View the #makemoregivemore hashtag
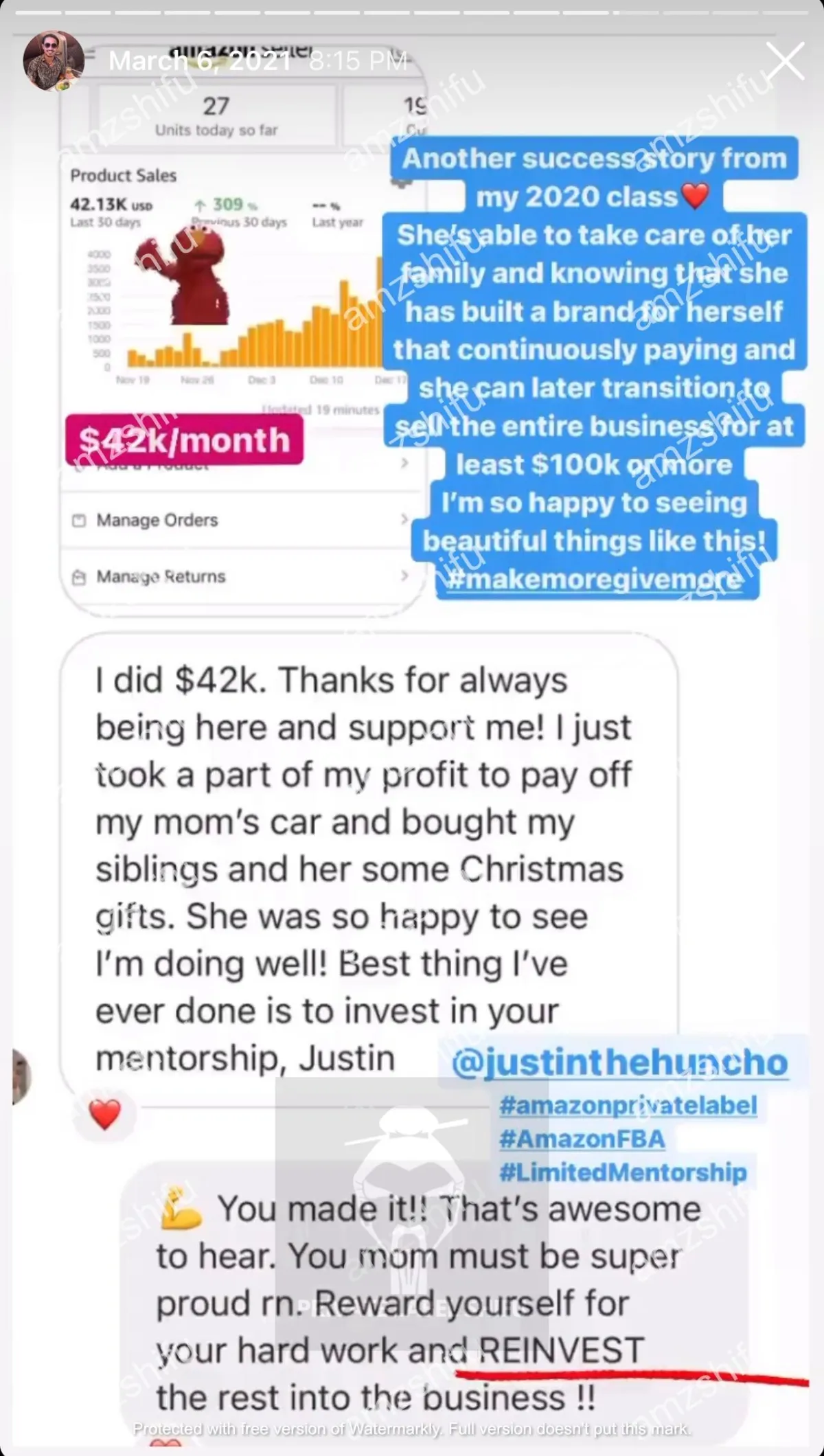This screenshot has width=824, height=1456. pos(595,580)
